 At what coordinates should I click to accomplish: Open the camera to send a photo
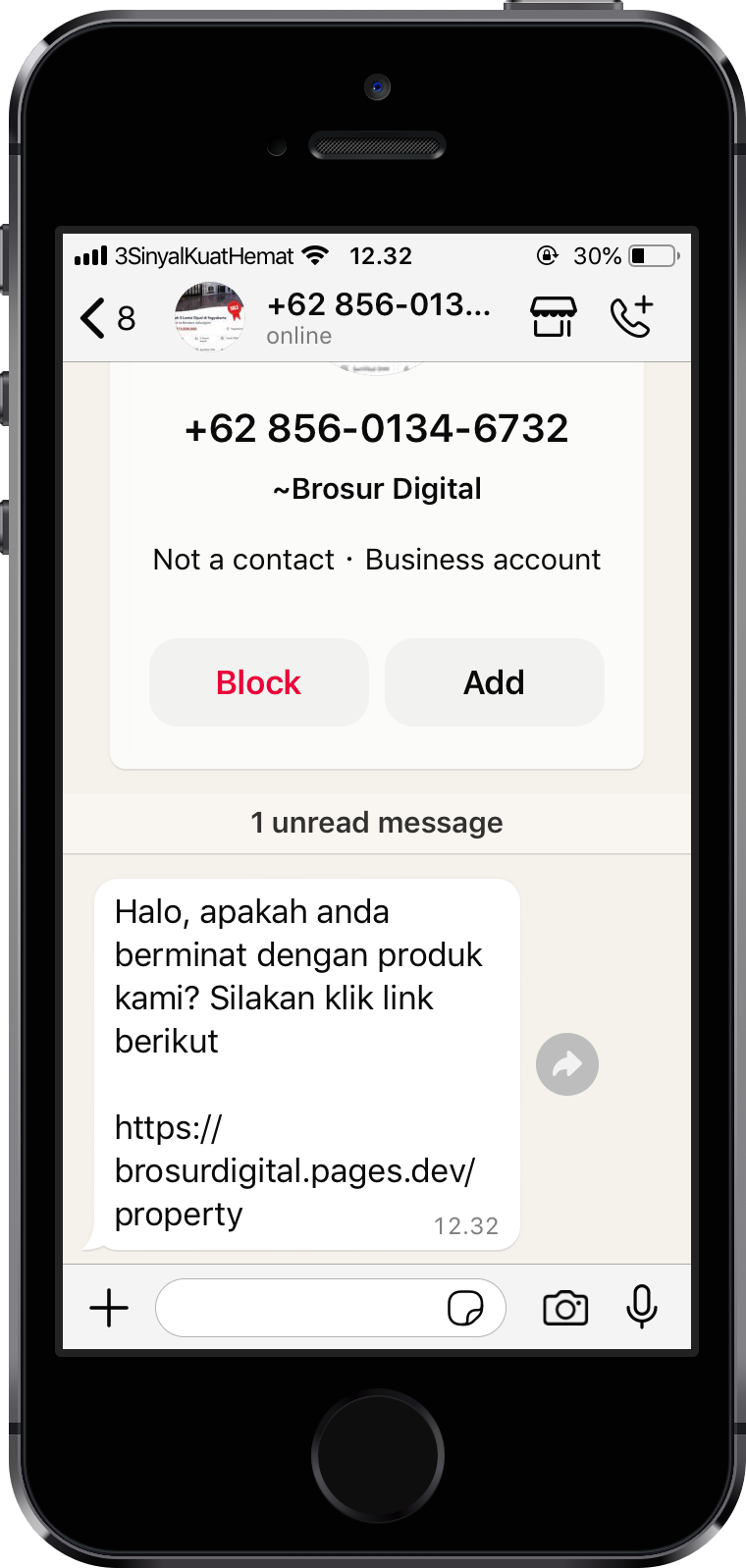565,1308
